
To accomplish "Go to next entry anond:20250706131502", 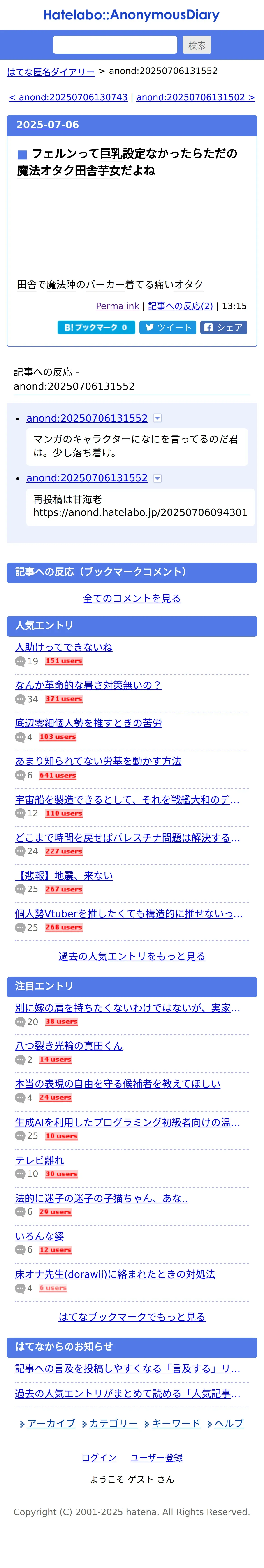I will click(195, 97).
